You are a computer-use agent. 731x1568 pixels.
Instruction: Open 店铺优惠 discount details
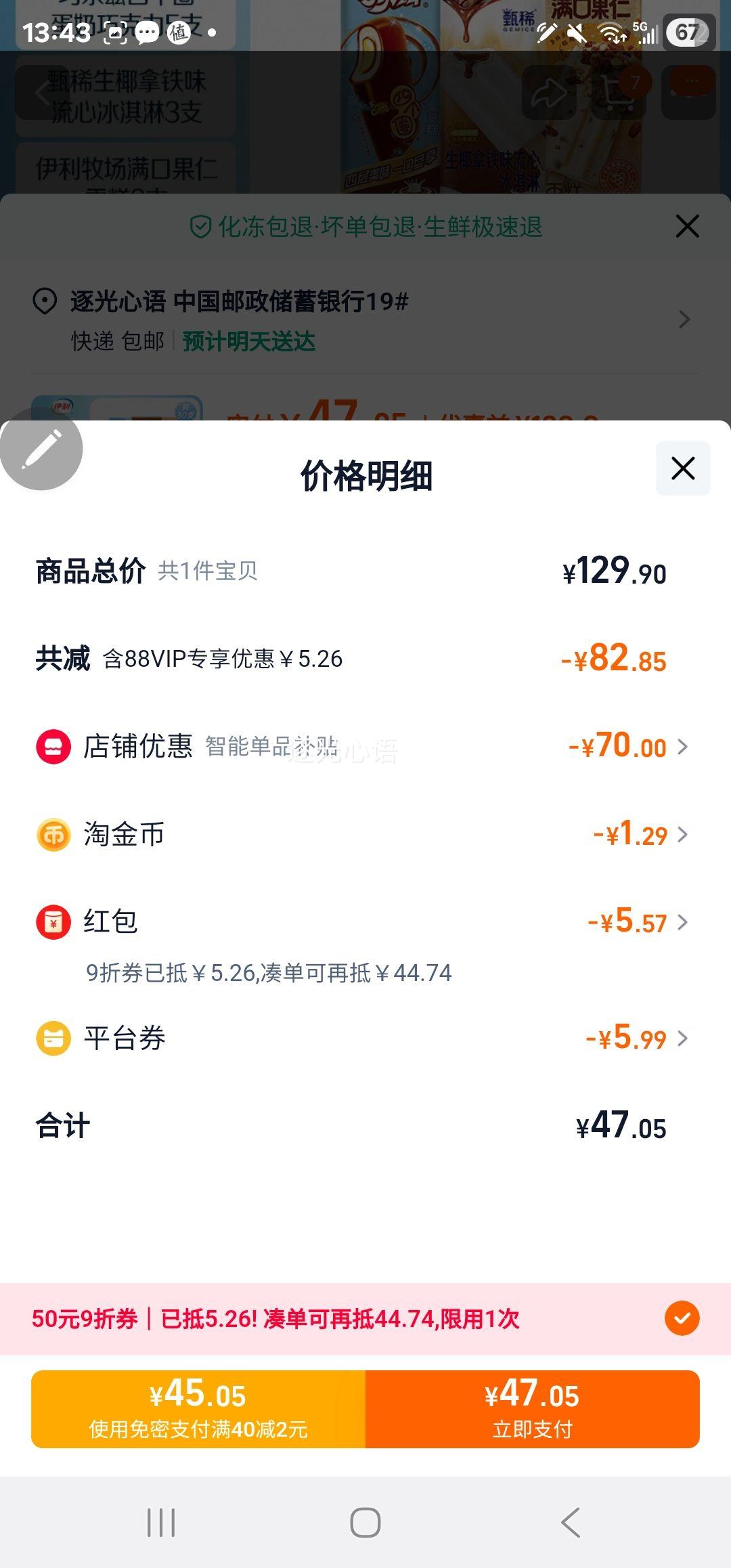tap(365, 747)
